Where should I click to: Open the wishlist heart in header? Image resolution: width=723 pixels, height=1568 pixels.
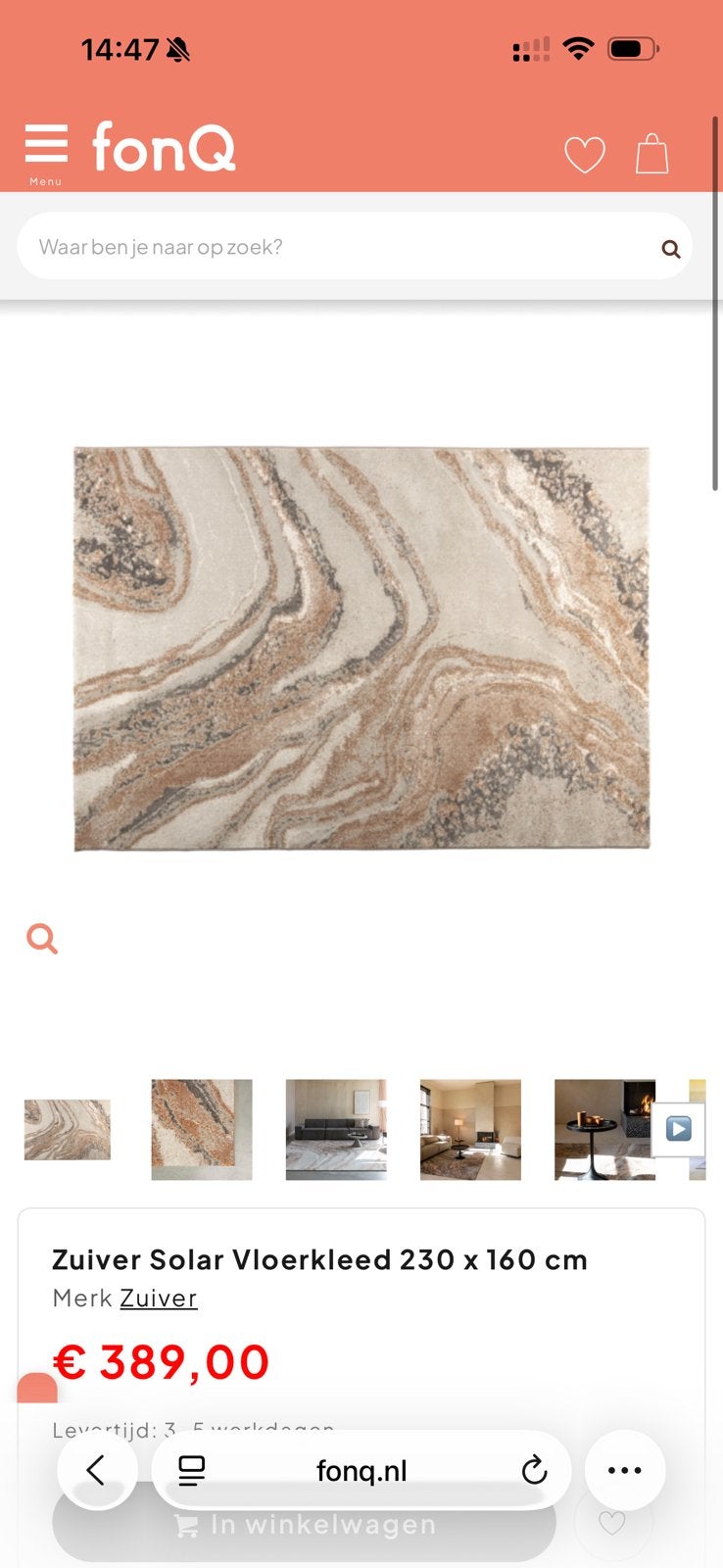pyautogui.click(x=585, y=155)
